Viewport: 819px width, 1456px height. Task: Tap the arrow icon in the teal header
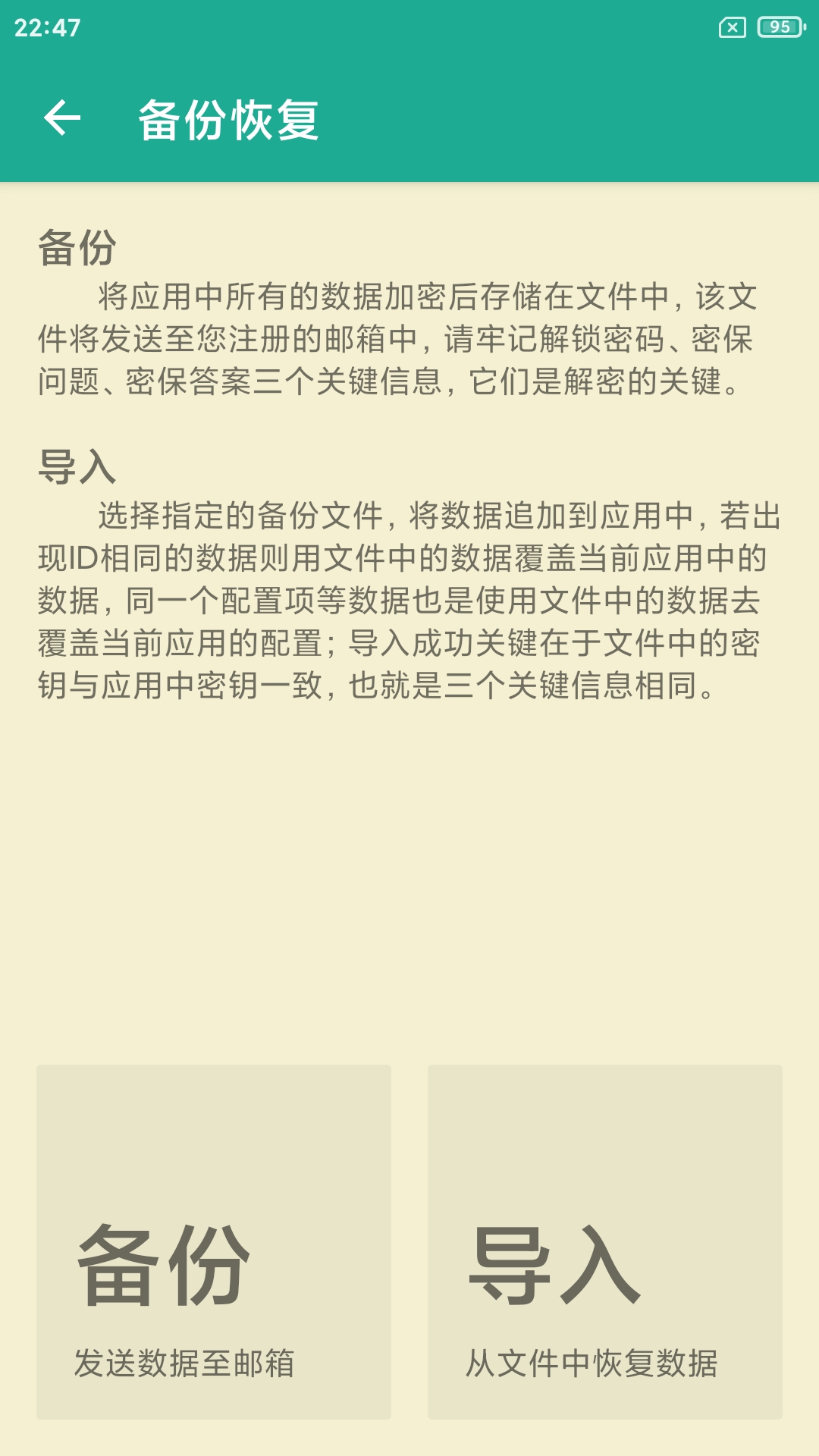(x=62, y=118)
